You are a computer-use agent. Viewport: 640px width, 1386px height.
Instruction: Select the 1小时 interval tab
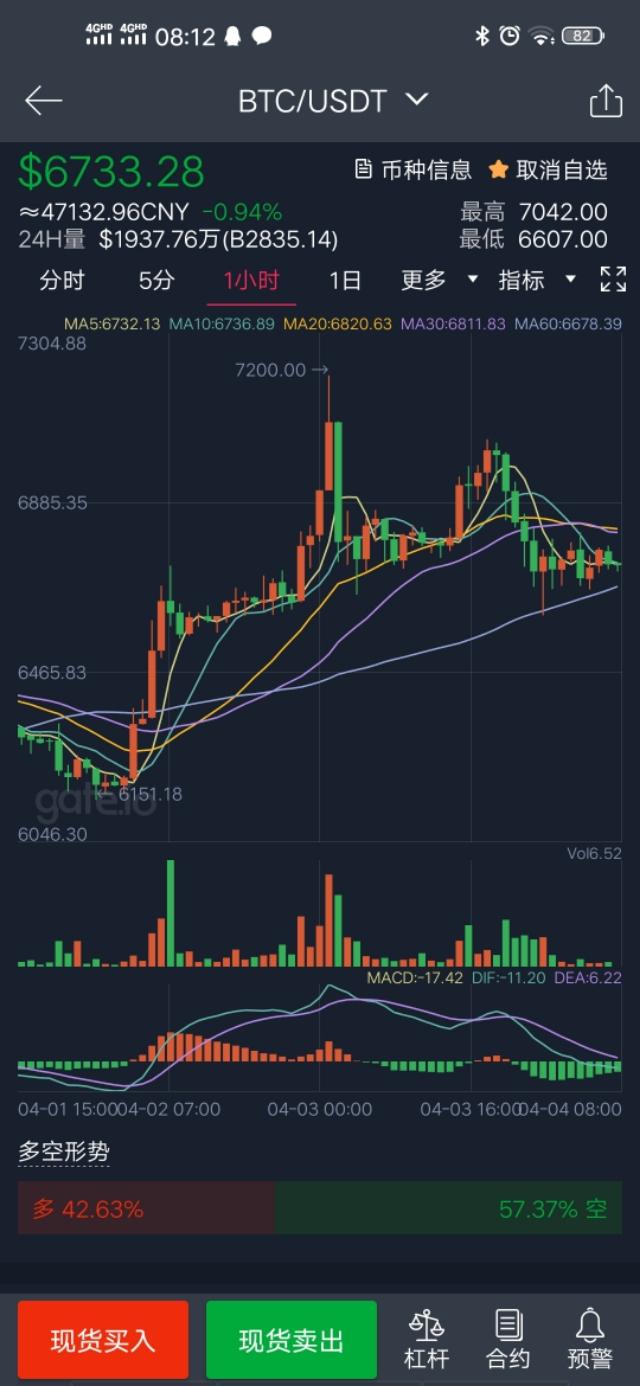(x=252, y=280)
